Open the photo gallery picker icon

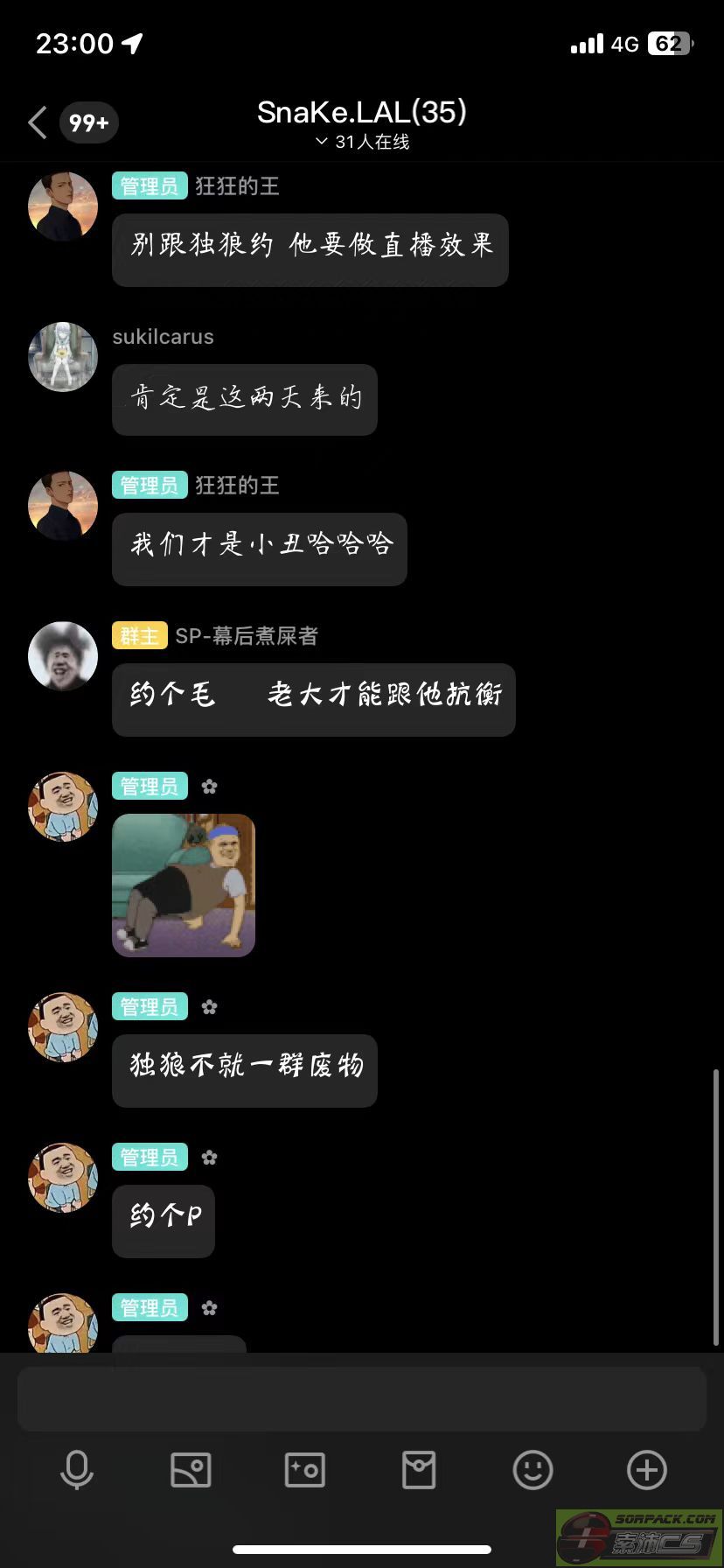[x=191, y=1470]
